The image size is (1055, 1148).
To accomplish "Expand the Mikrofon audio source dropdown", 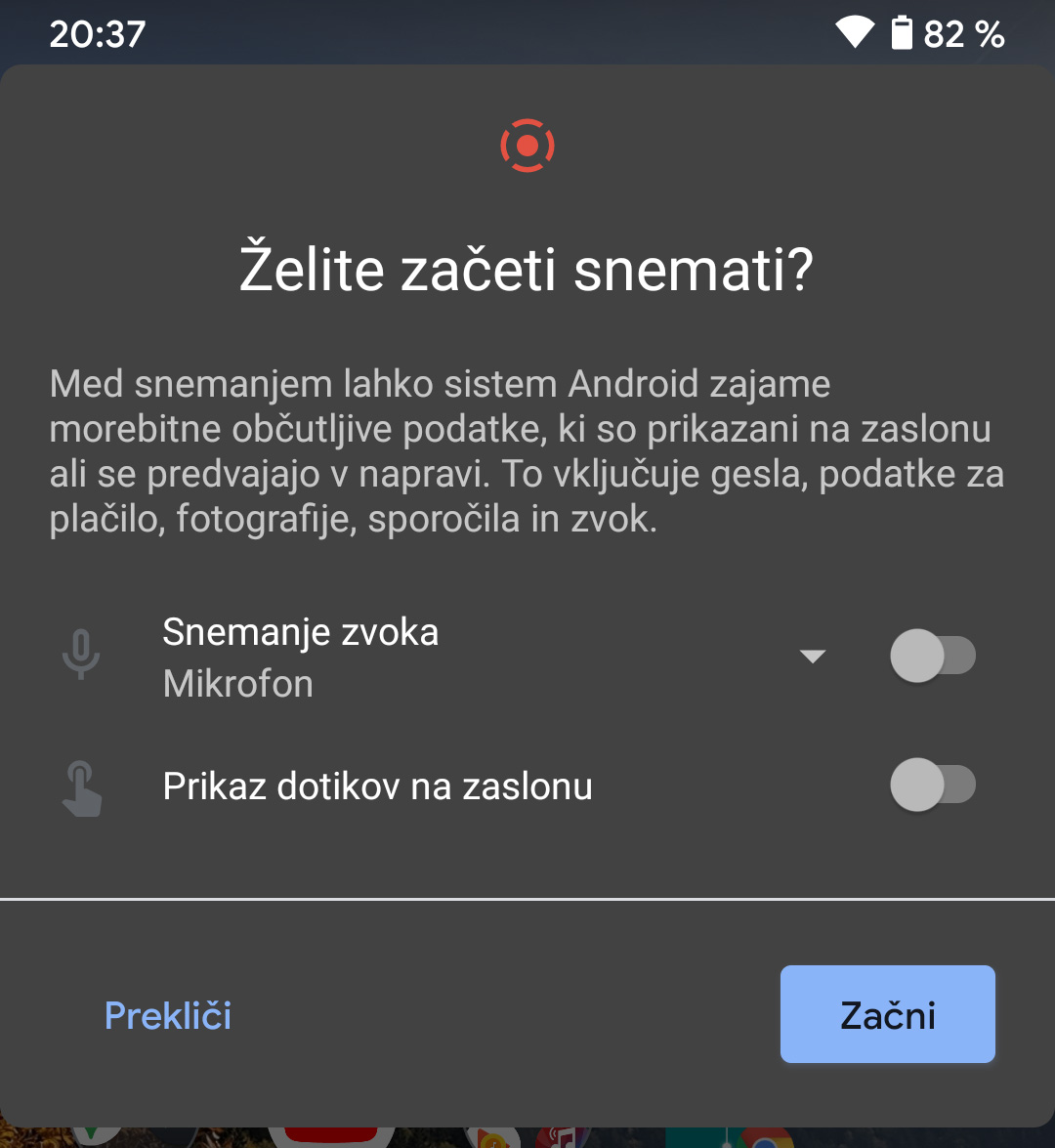I will point(812,657).
